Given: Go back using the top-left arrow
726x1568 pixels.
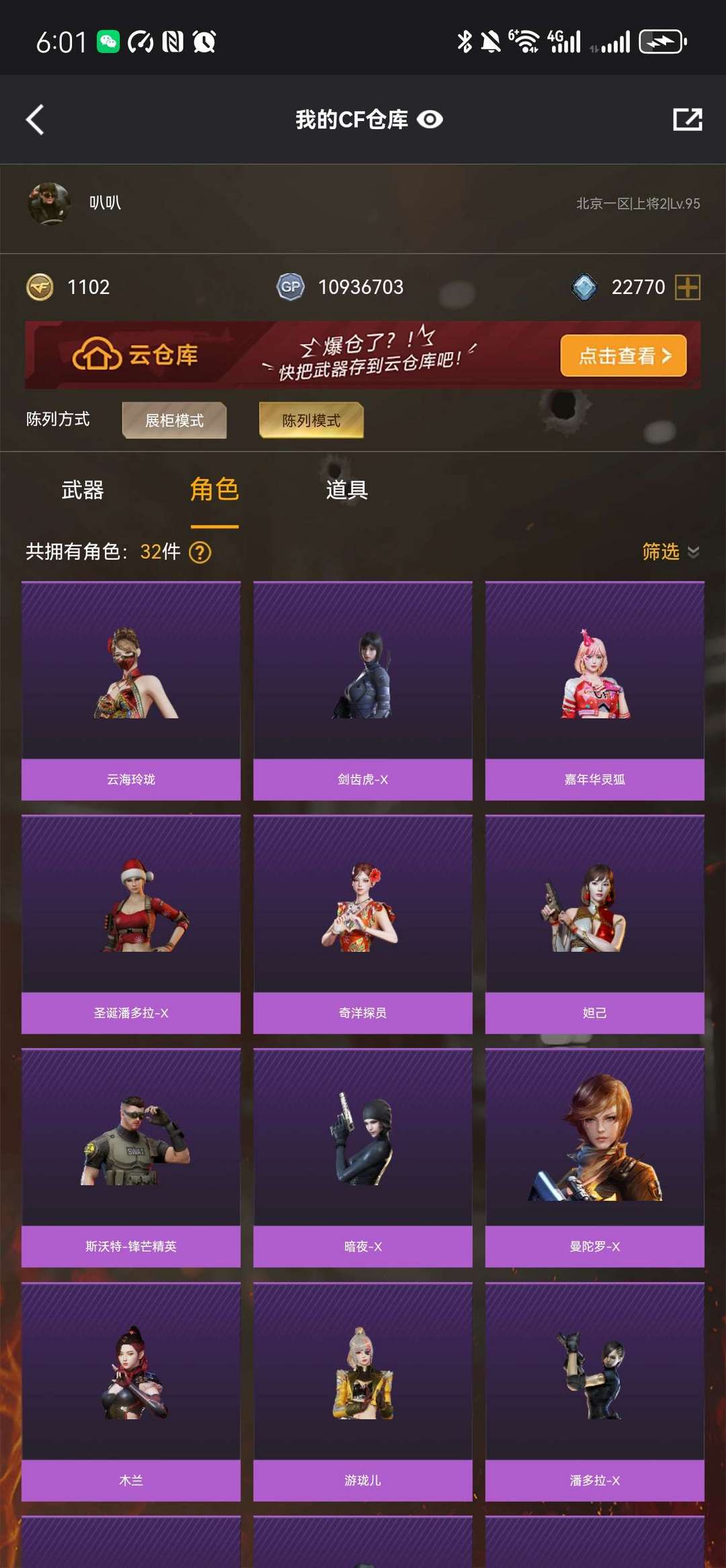Looking at the screenshot, I should click(x=35, y=120).
